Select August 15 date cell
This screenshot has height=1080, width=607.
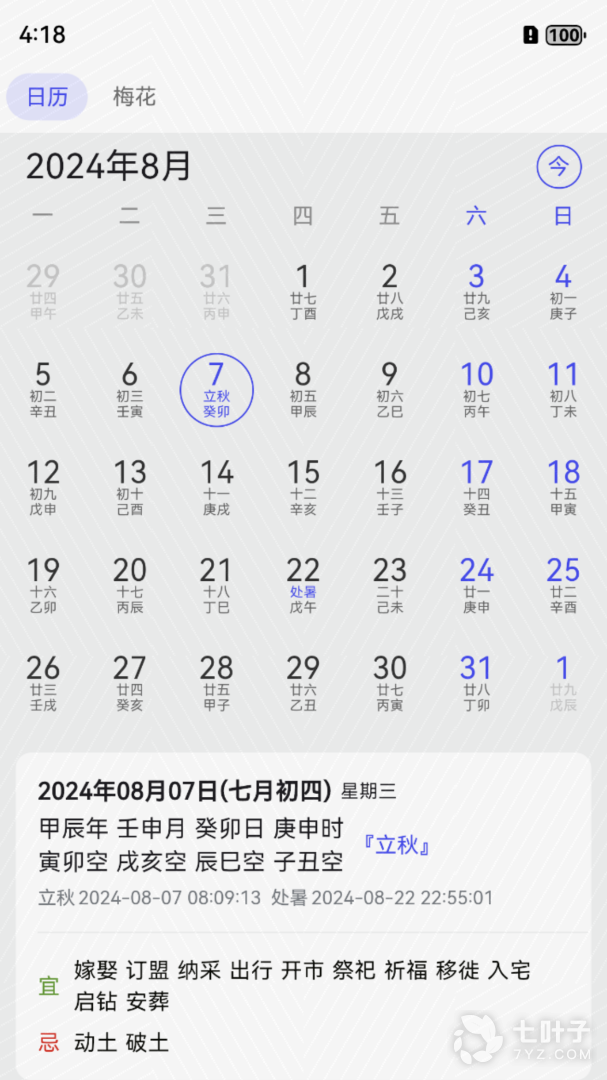(303, 486)
